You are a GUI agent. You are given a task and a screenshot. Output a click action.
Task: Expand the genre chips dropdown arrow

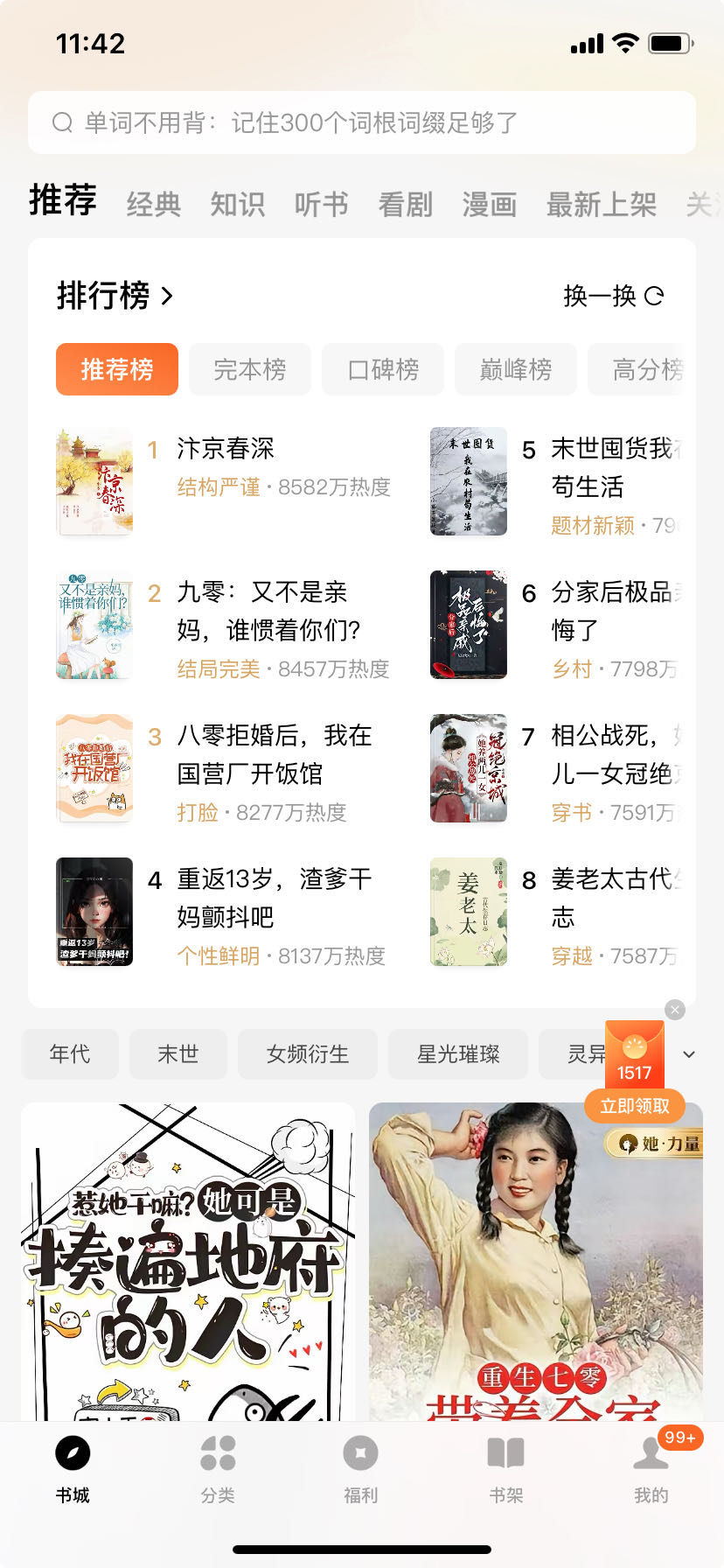pyautogui.click(x=689, y=1054)
